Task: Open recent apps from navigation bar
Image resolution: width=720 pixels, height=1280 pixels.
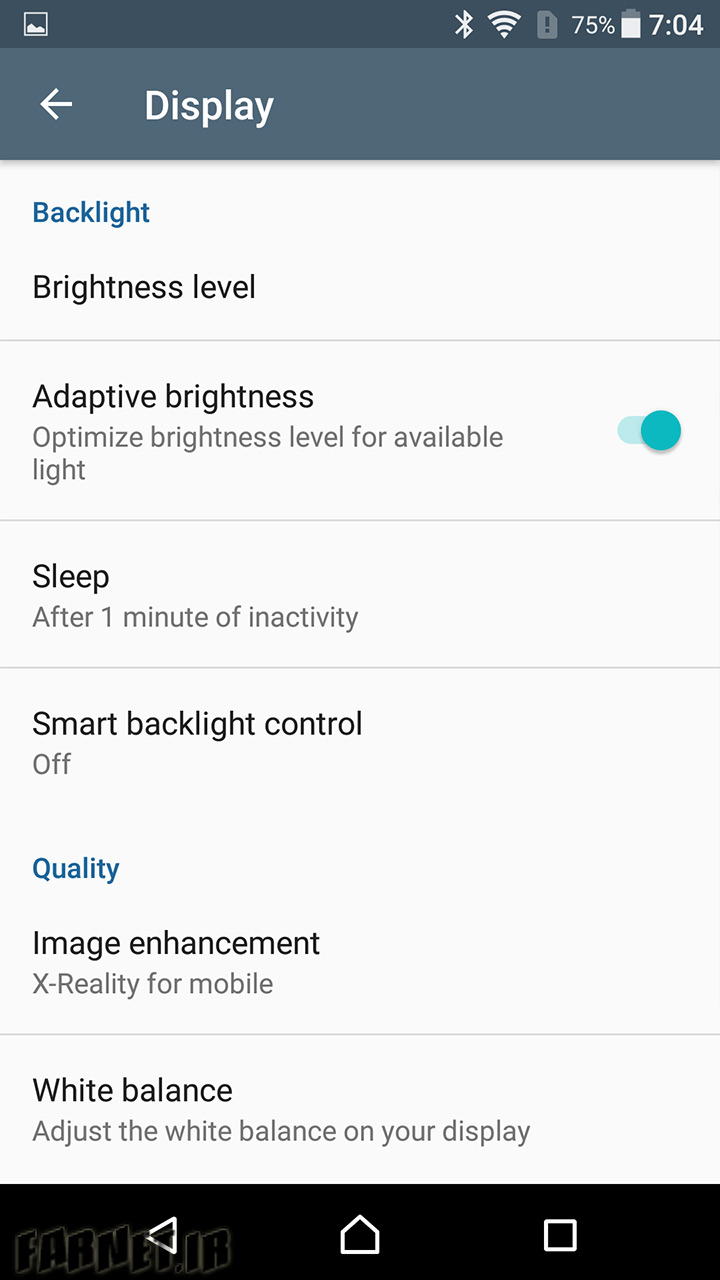Action: [560, 1235]
